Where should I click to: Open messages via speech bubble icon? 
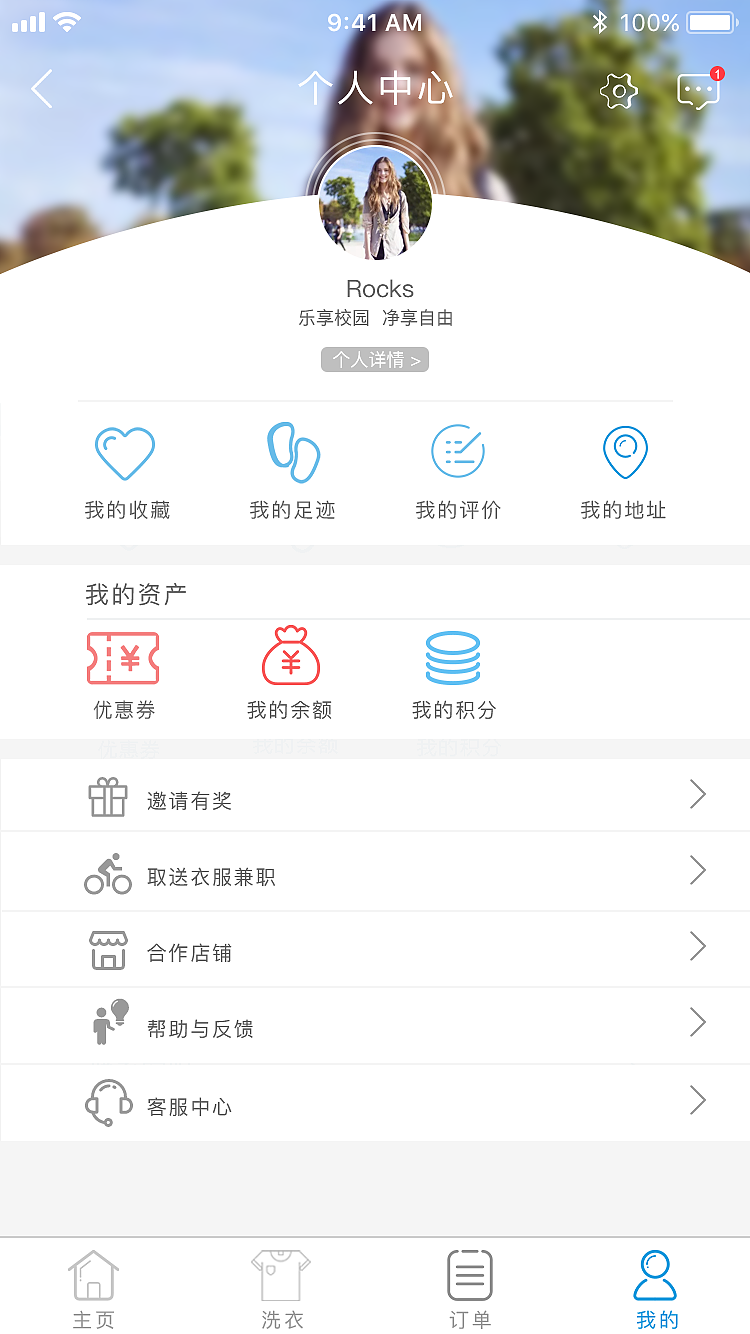coord(698,91)
